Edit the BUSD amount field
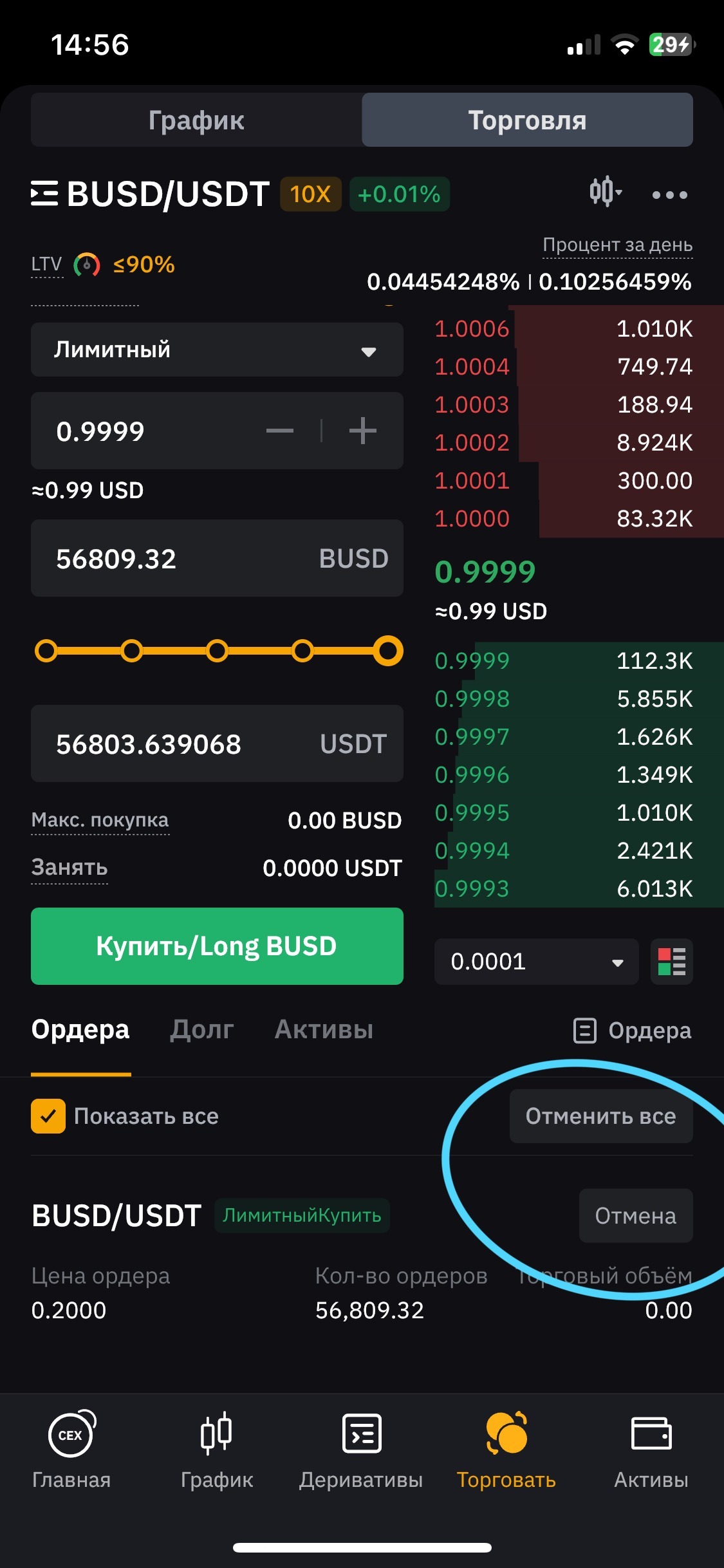Viewport: 724px width, 1568px height. pyautogui.click(x=180, y=559)
